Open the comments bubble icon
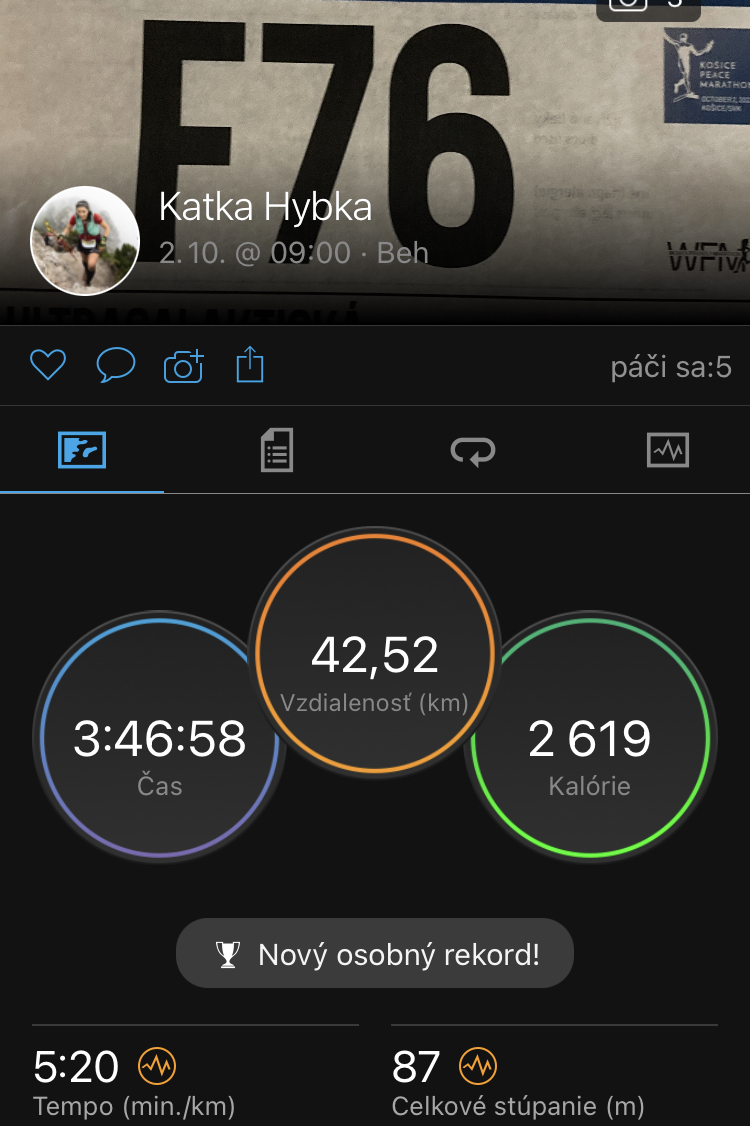750x1126 pixels. [x=116, y=365]
